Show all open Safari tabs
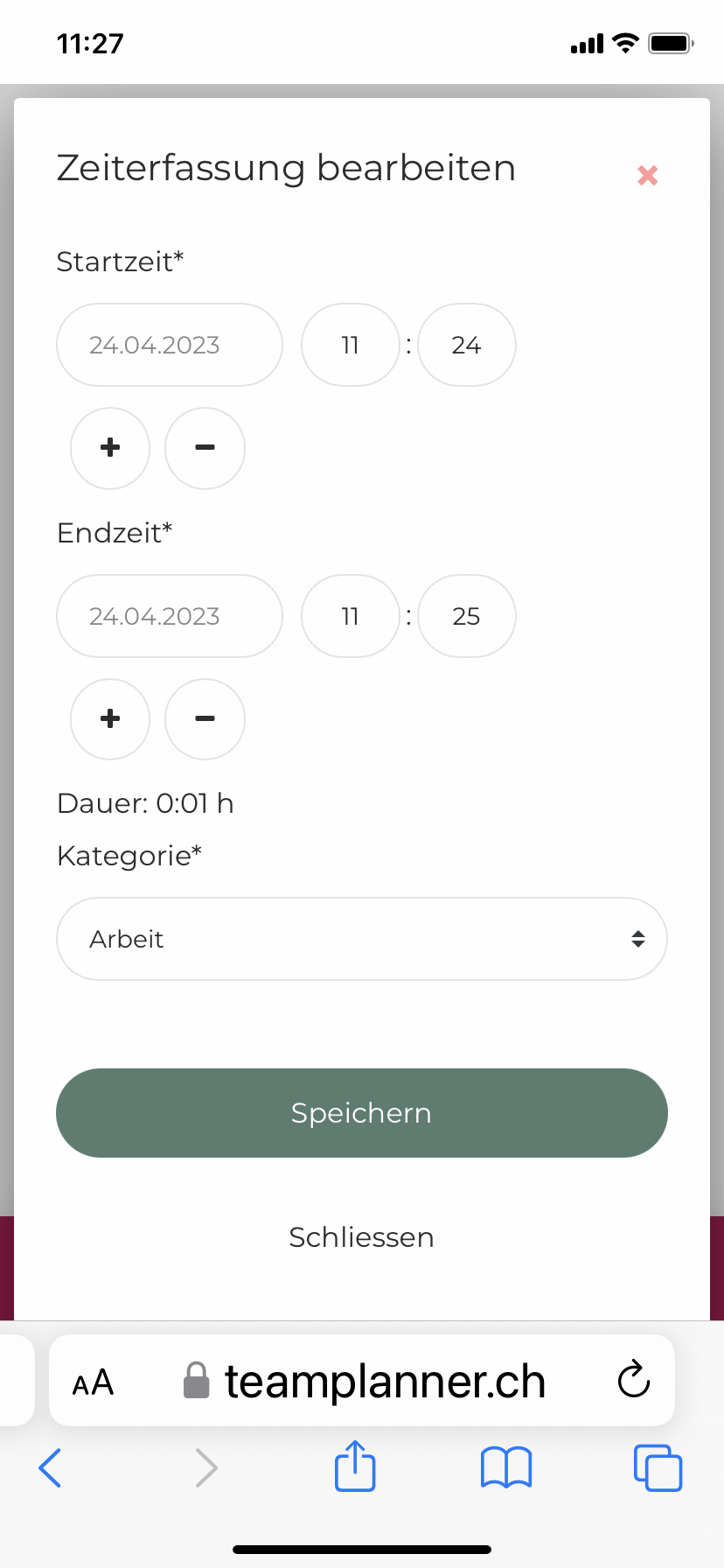Screen dimensions: 724x1568 [658, 1467]
